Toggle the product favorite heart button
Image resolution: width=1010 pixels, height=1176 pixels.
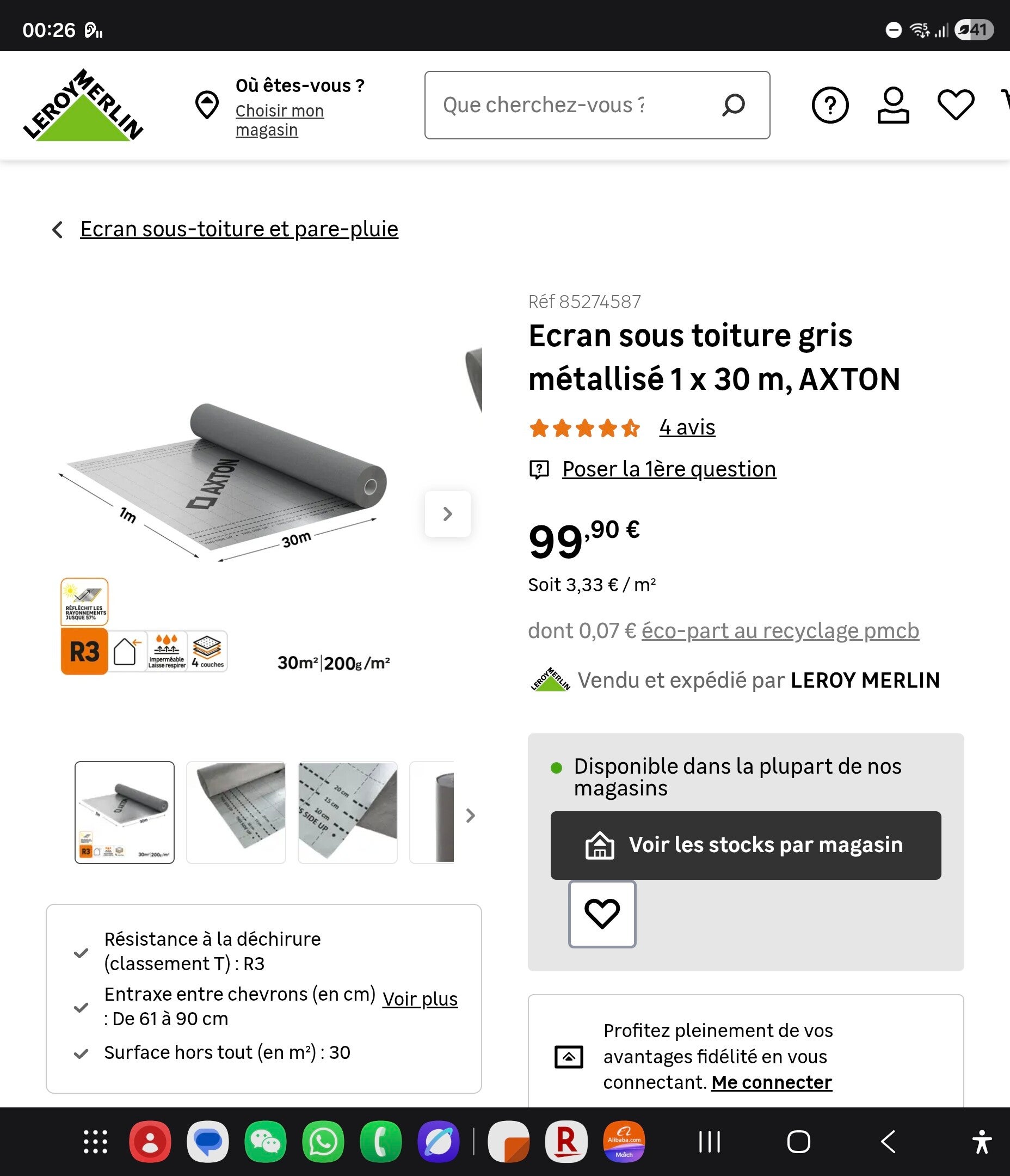[x=602, y=914]
